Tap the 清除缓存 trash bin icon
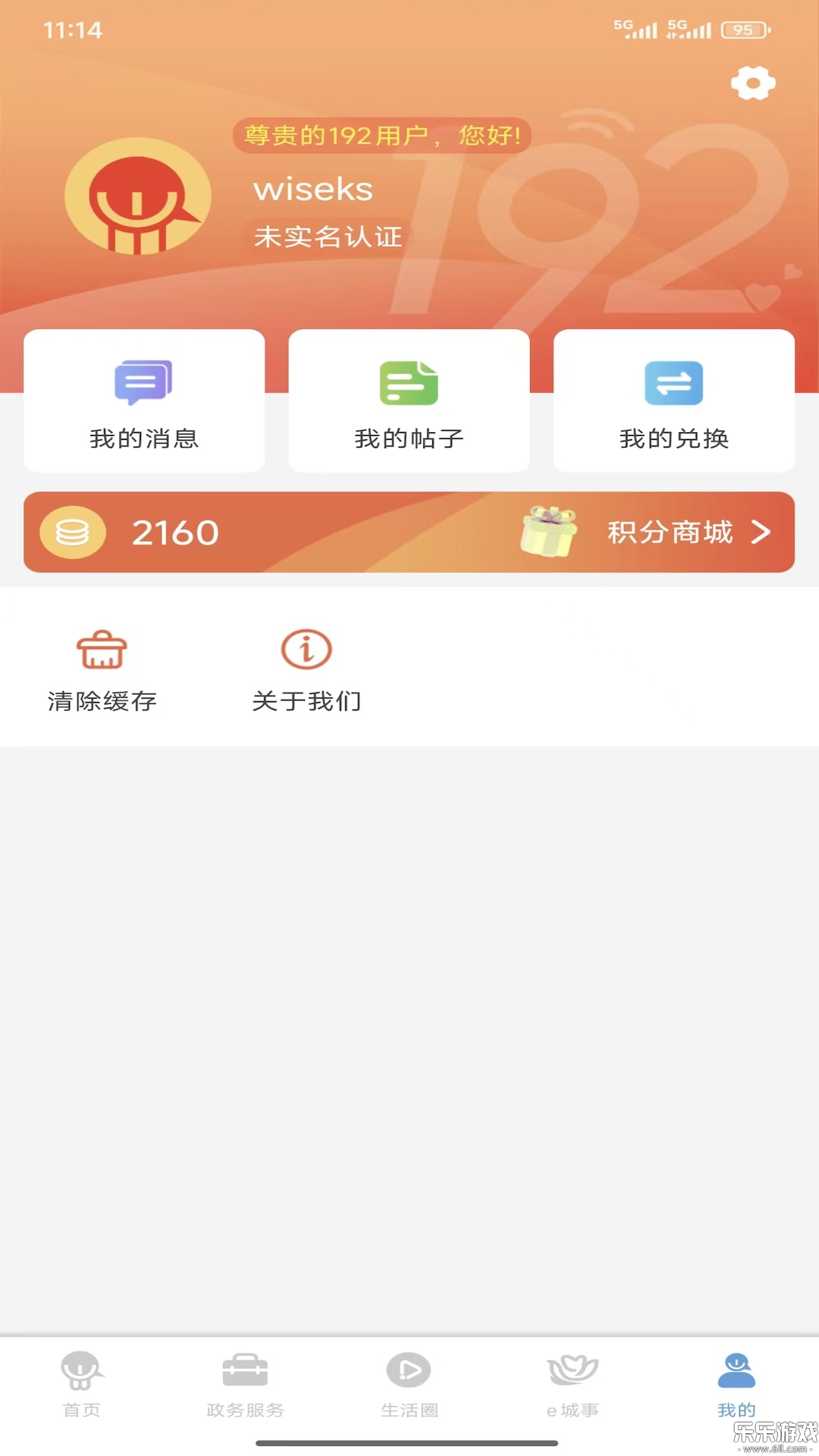Image resolution: width=819 pixels, height=1456 pixels. tap(101, 649)
